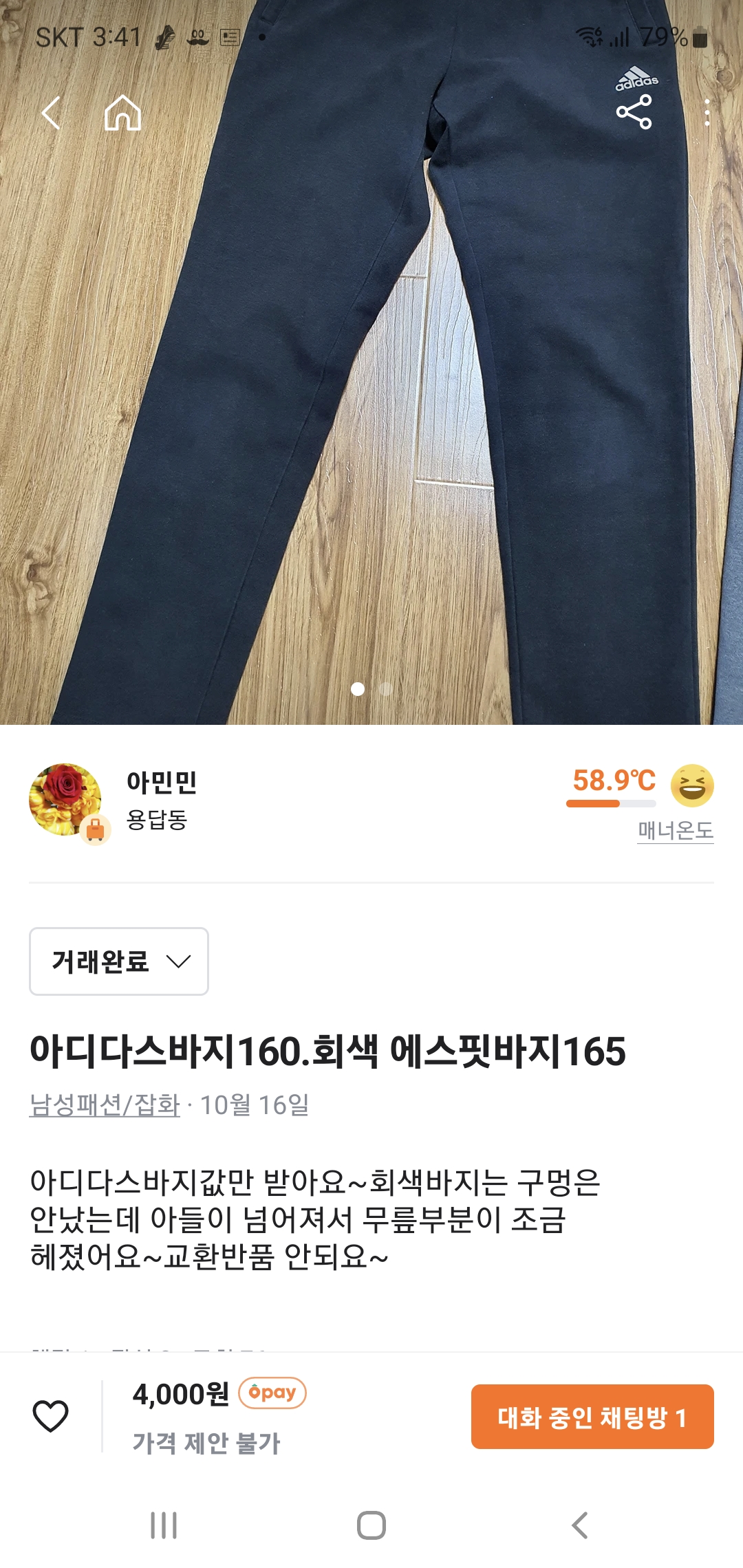Expand the 거래완료 status dropdown
The height and width of the screenshot is (1568, 743).
point(119,961)
